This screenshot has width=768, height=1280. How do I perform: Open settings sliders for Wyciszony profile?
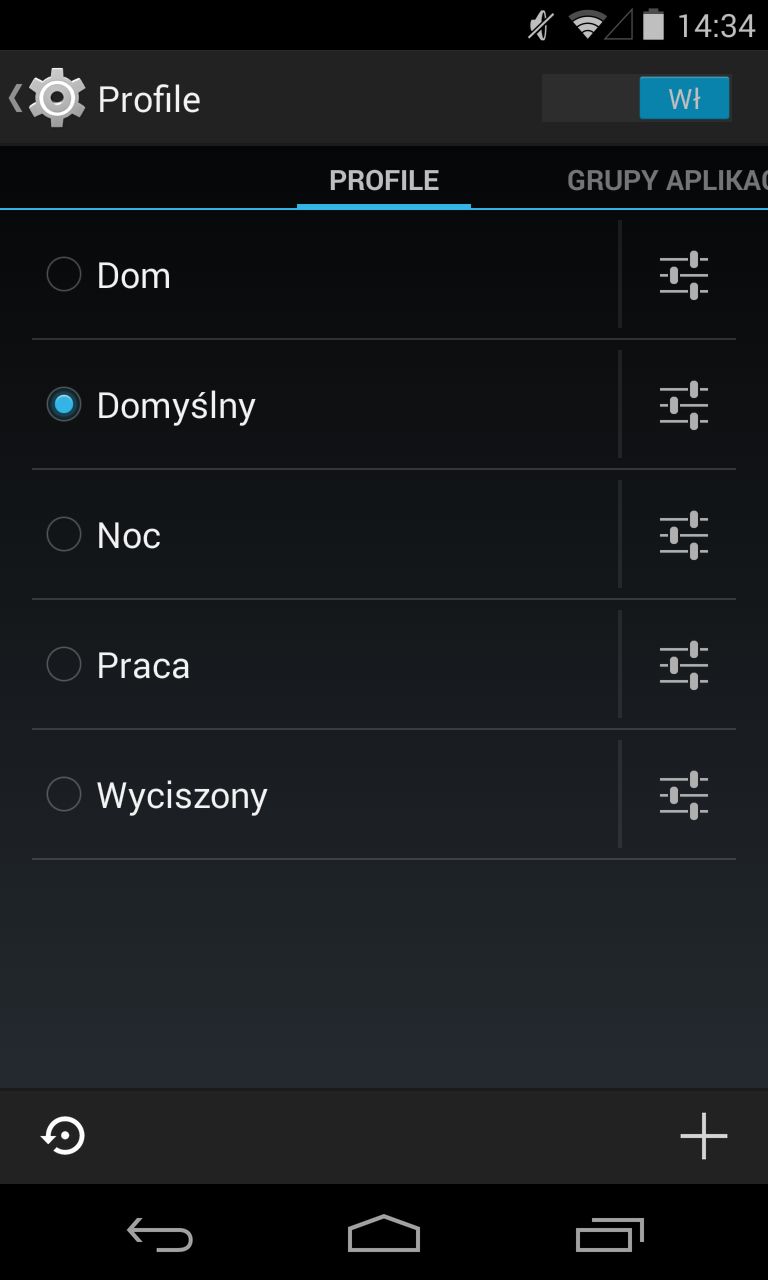[684, 795]
